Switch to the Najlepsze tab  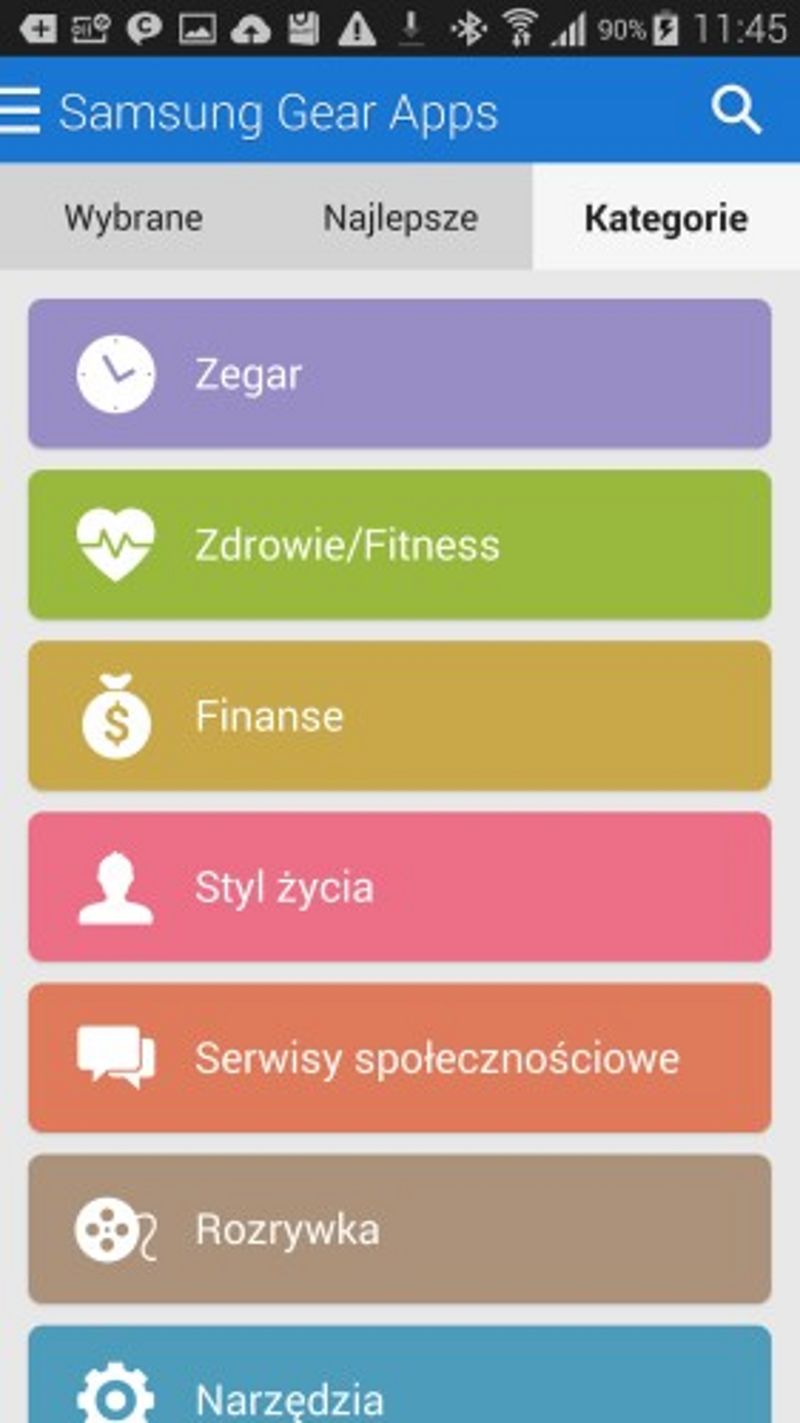[x=400, y=217]
